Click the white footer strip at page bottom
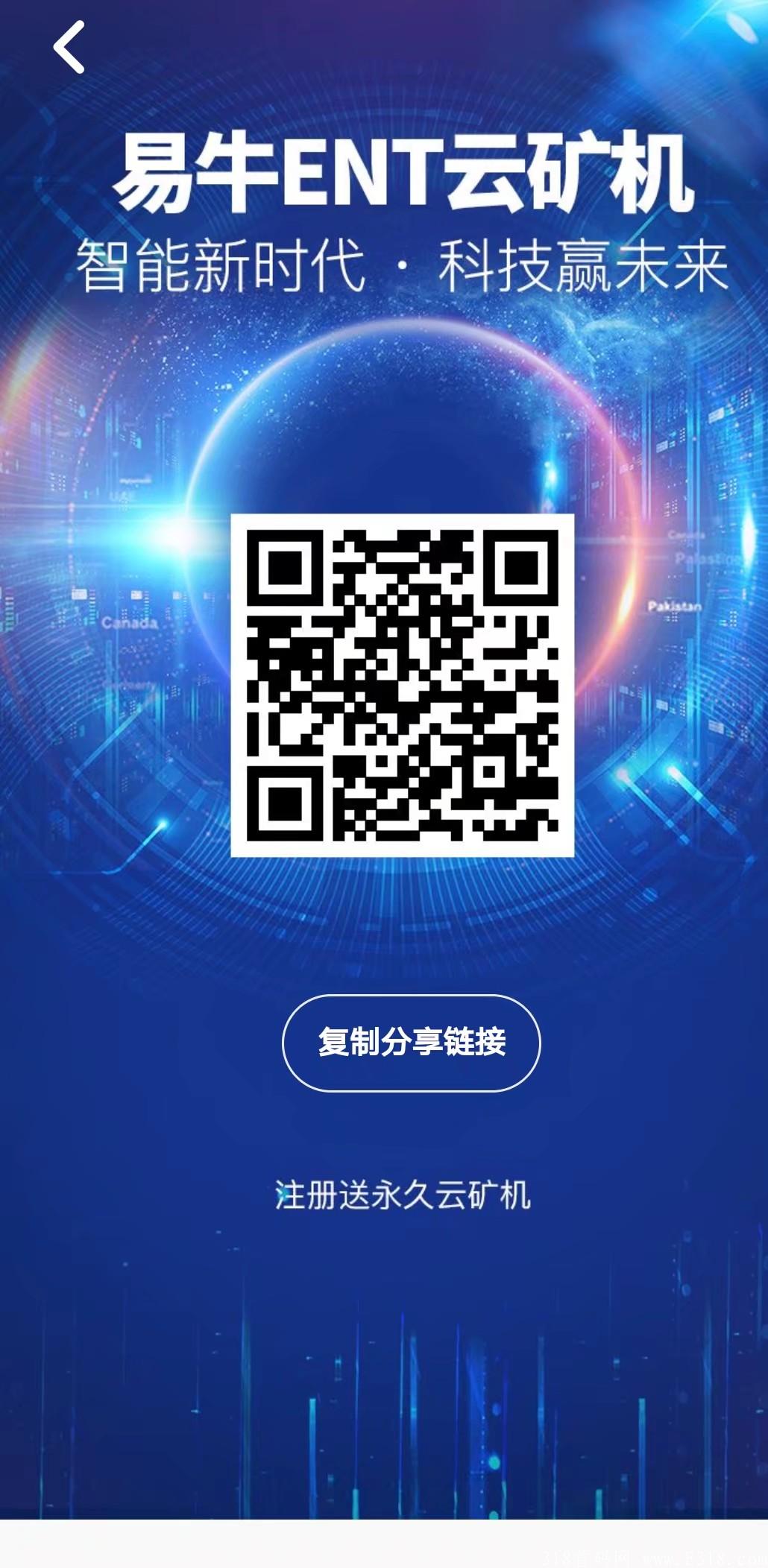Image resolution: width=768 pixels, height=1568 pixels. (x=384, y=1546)
